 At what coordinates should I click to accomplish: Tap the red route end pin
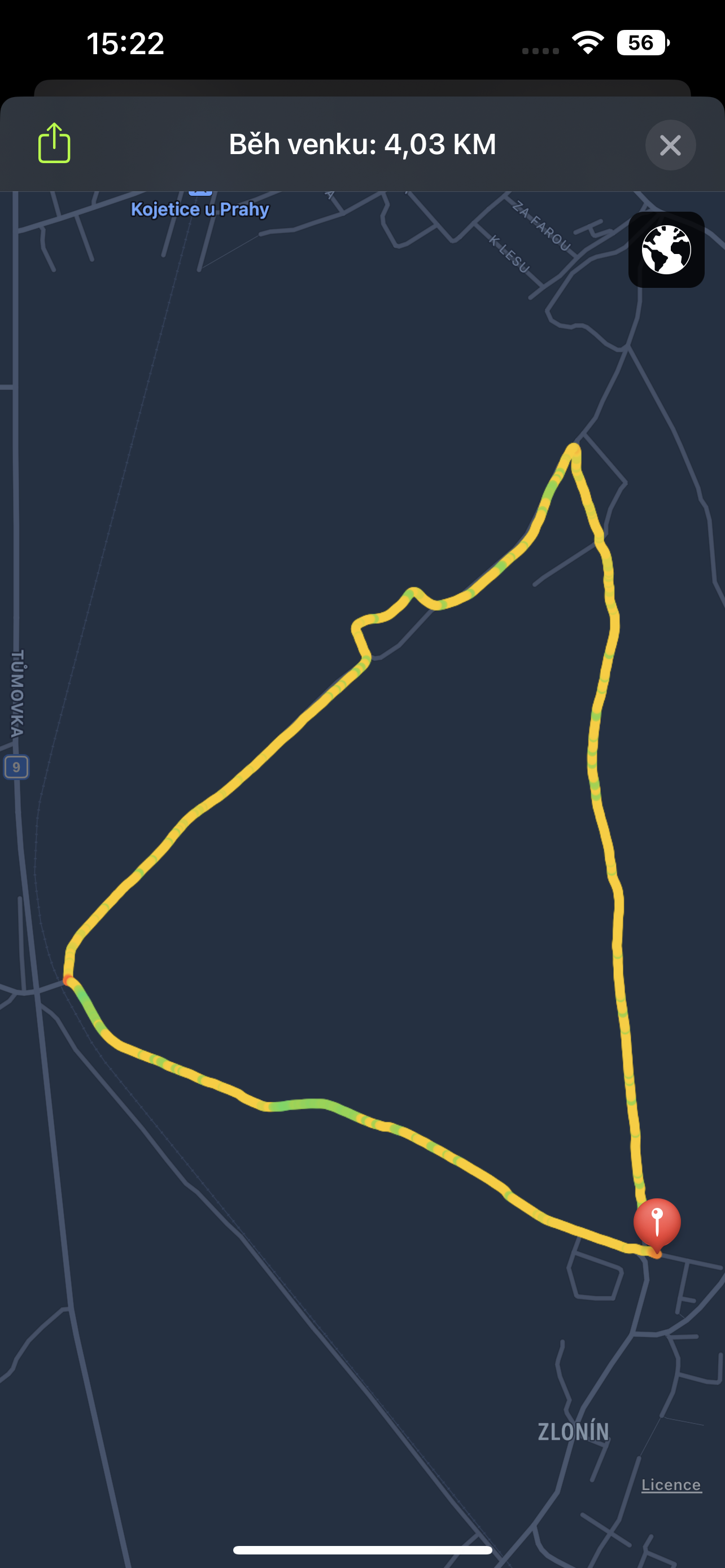click(x=657, y=1221)
